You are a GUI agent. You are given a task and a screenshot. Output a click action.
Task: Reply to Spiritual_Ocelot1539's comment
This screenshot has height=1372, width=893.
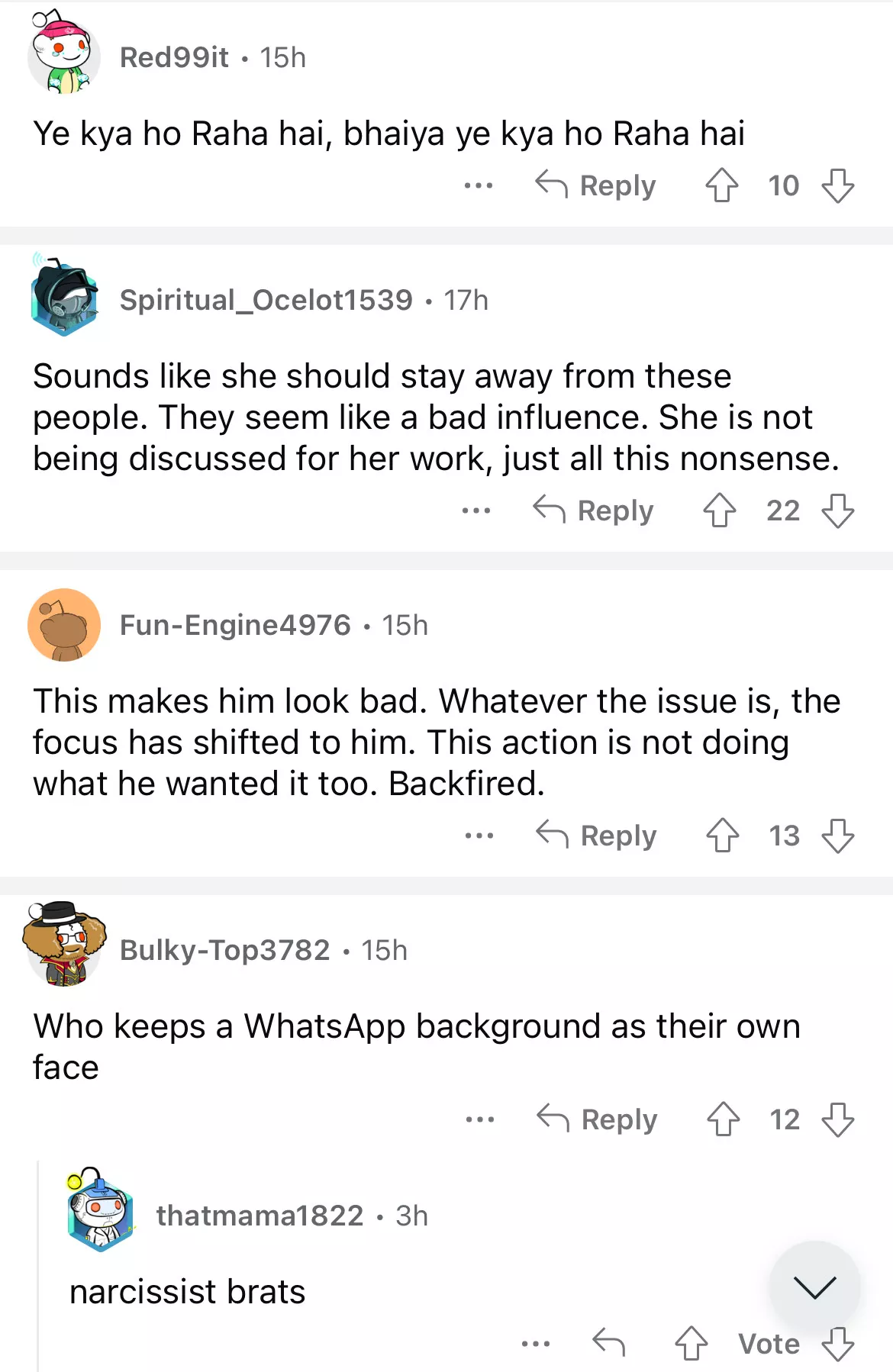(x=593, y=510)
